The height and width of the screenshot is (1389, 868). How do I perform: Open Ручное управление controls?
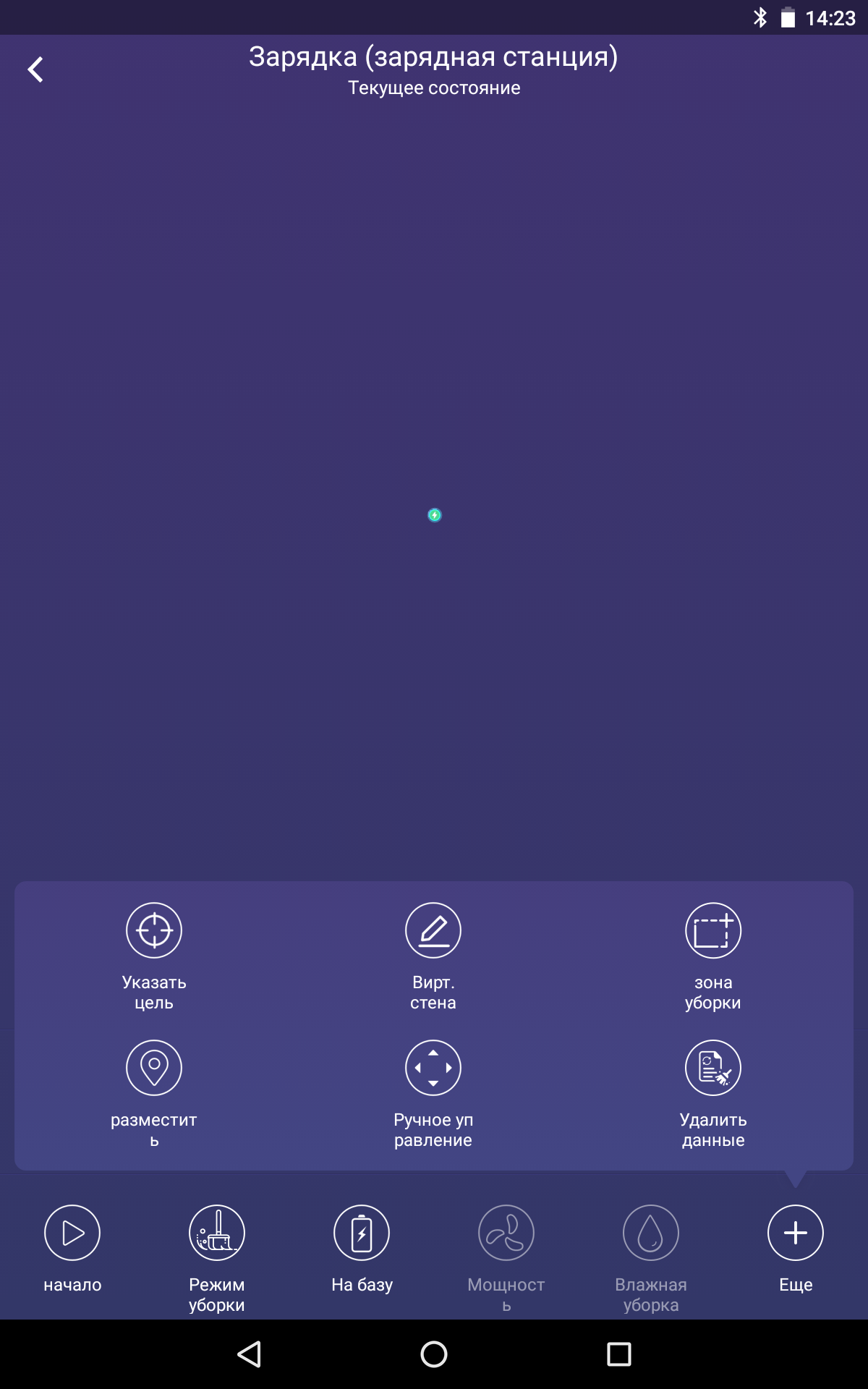(x=433, y=1068)
